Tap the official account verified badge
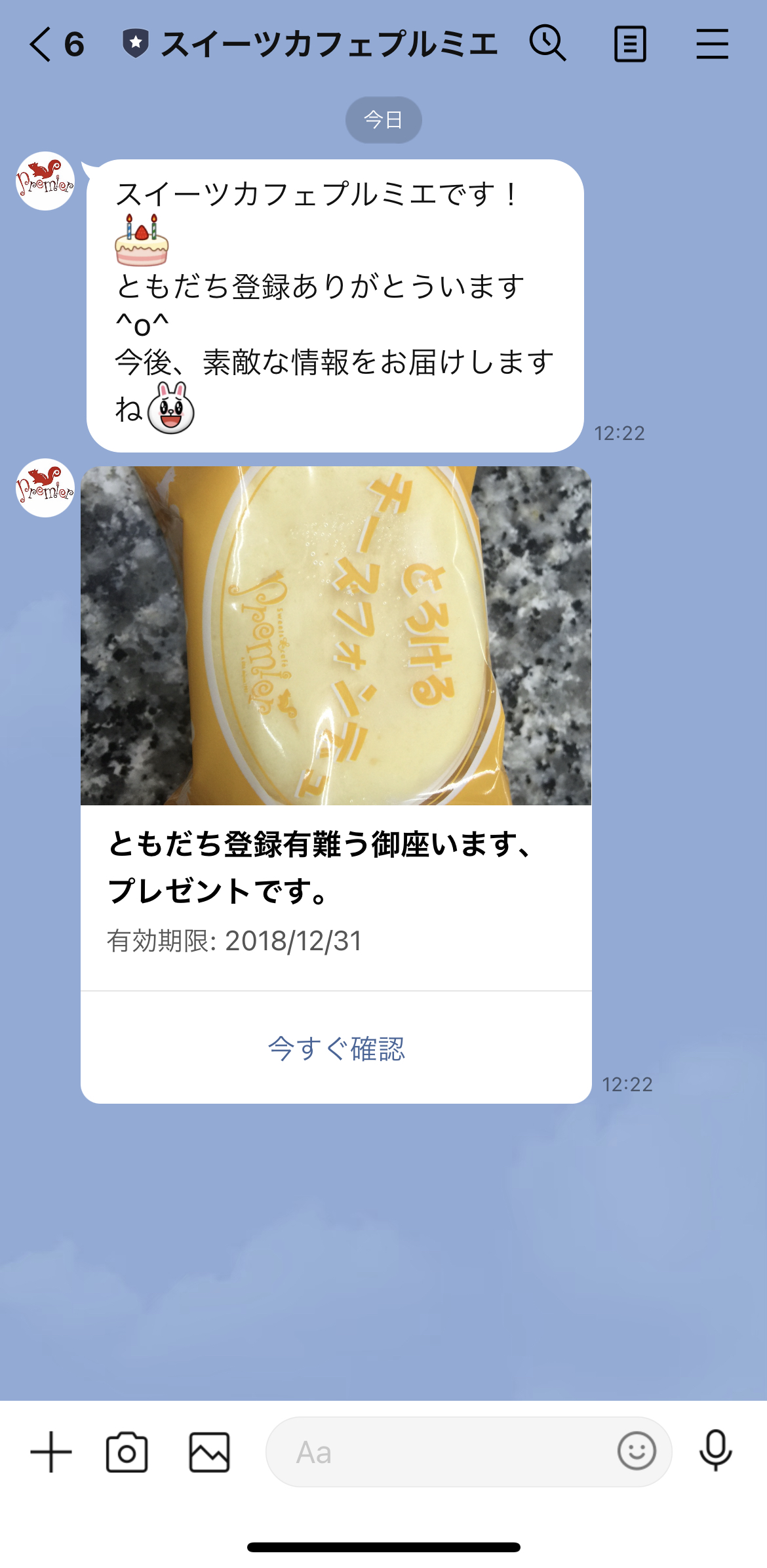This screenshot has height=1568, width=767. tap(134, 43)
